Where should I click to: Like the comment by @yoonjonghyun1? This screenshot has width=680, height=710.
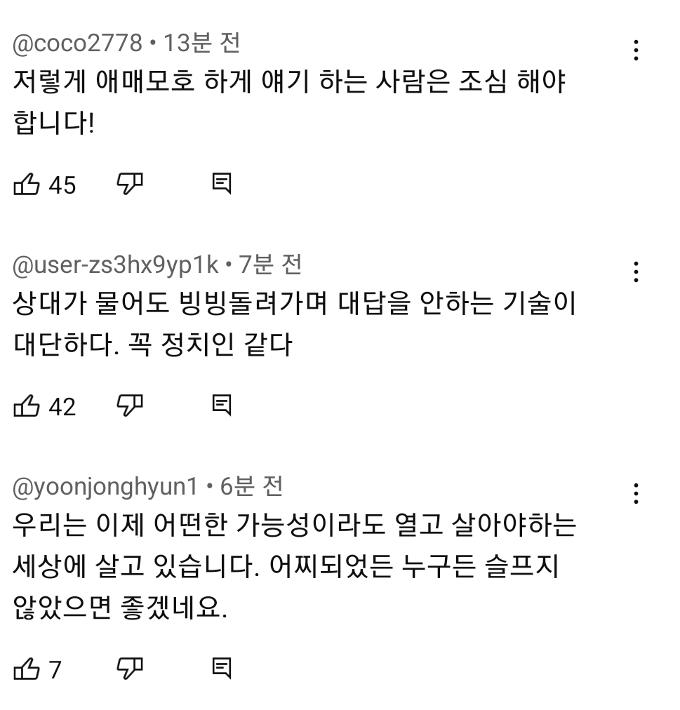[26, 668]
